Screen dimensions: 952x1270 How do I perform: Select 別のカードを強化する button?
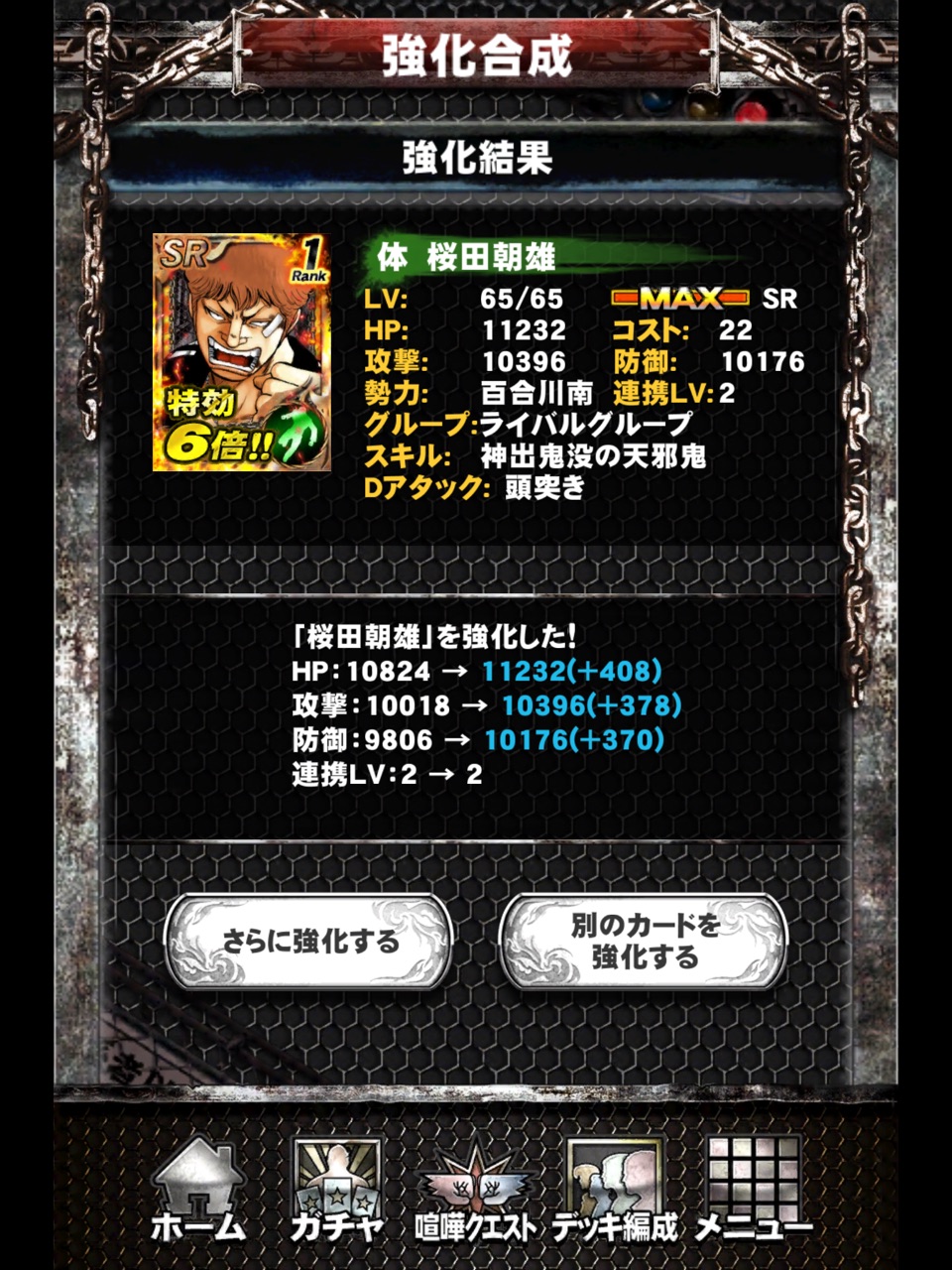644,941
